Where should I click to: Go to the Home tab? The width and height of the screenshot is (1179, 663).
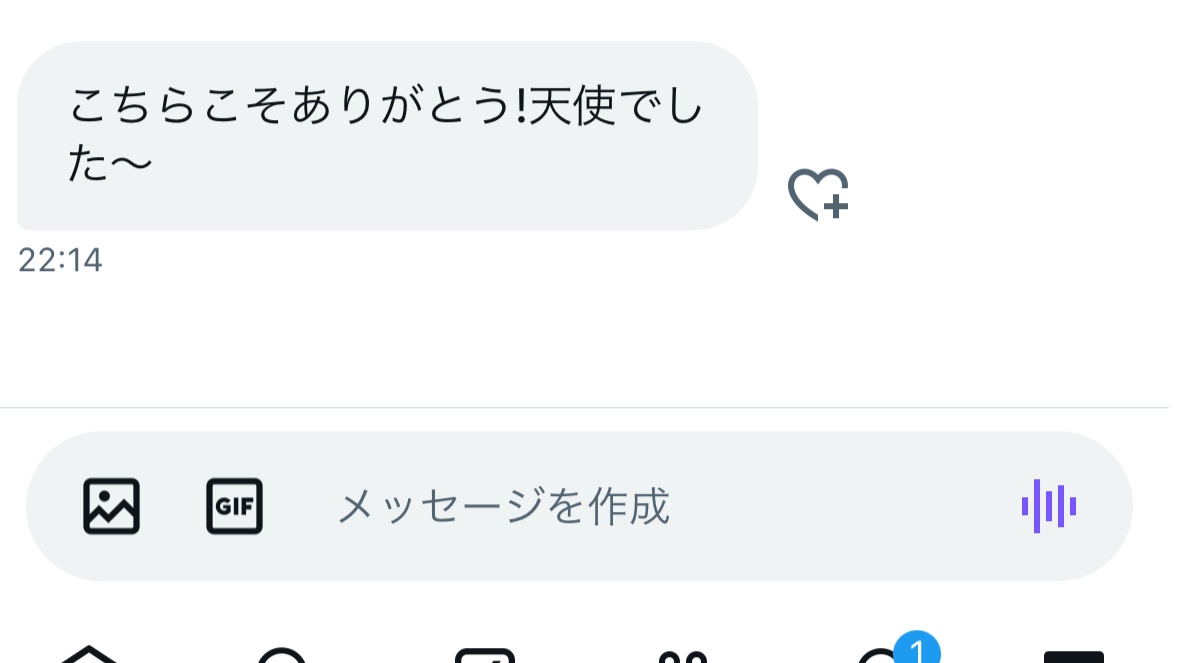click(x=89, y=655)
